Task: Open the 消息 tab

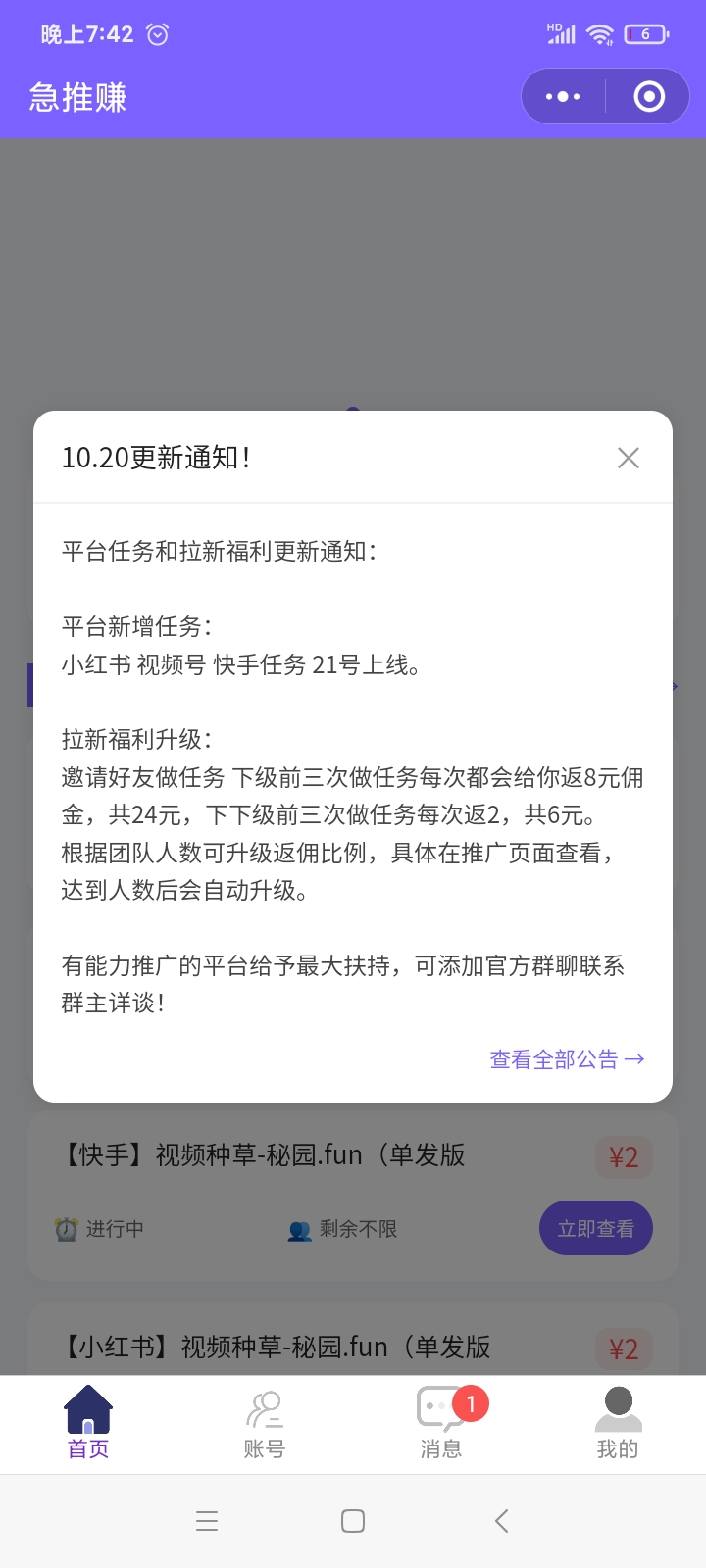Action: click(441, 1423)
